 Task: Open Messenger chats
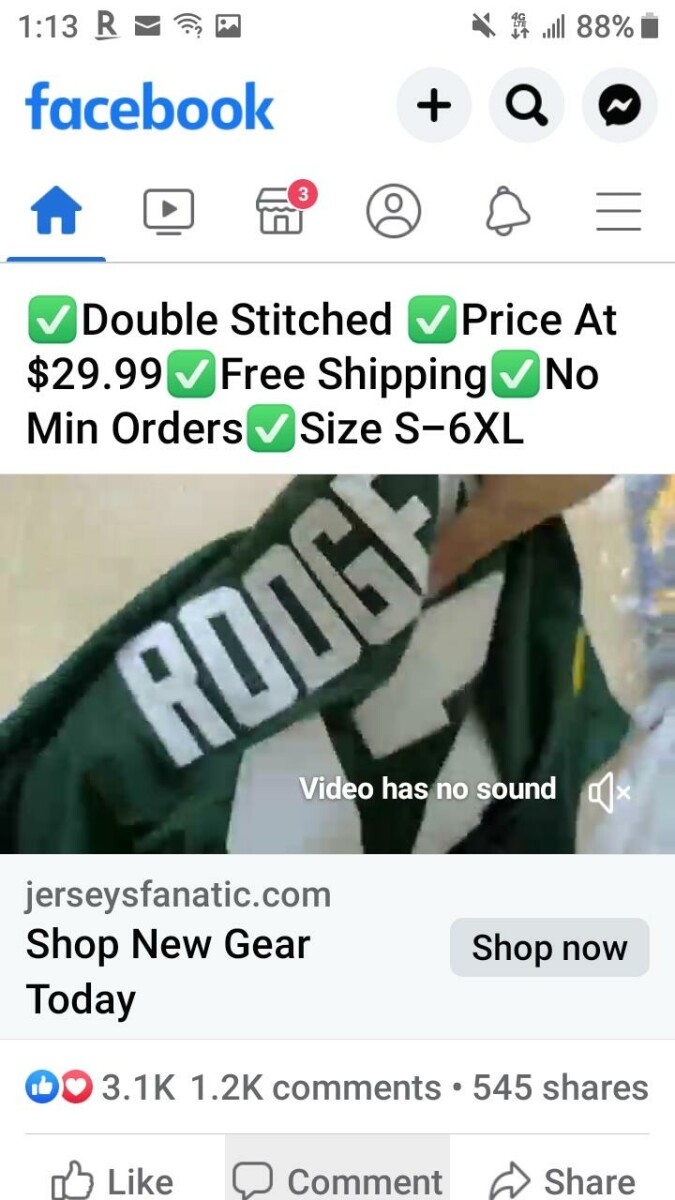[619, 105]
